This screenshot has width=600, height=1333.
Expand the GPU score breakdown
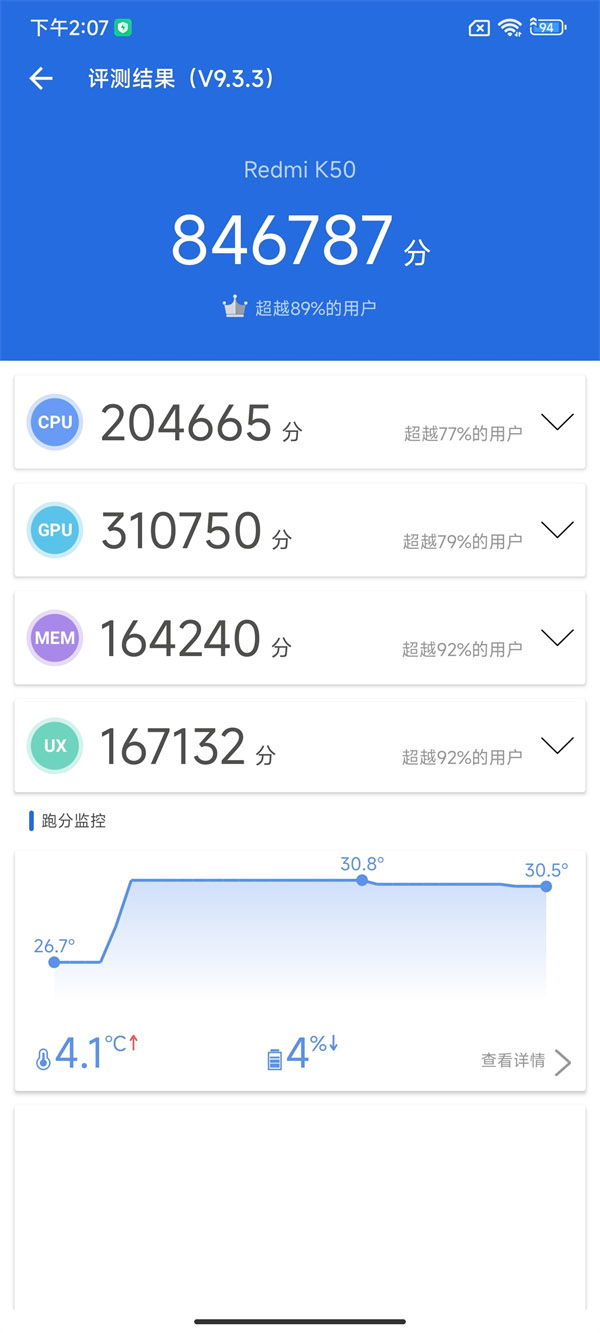(557, 530)
